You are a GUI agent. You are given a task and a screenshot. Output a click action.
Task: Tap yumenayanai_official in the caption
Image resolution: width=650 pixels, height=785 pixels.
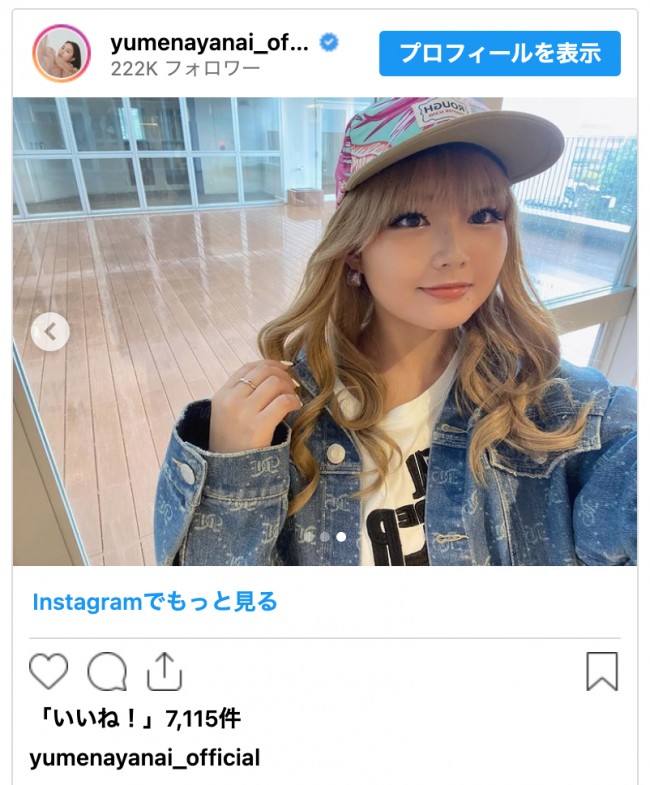pyautogui.click(x=144, y=757)
